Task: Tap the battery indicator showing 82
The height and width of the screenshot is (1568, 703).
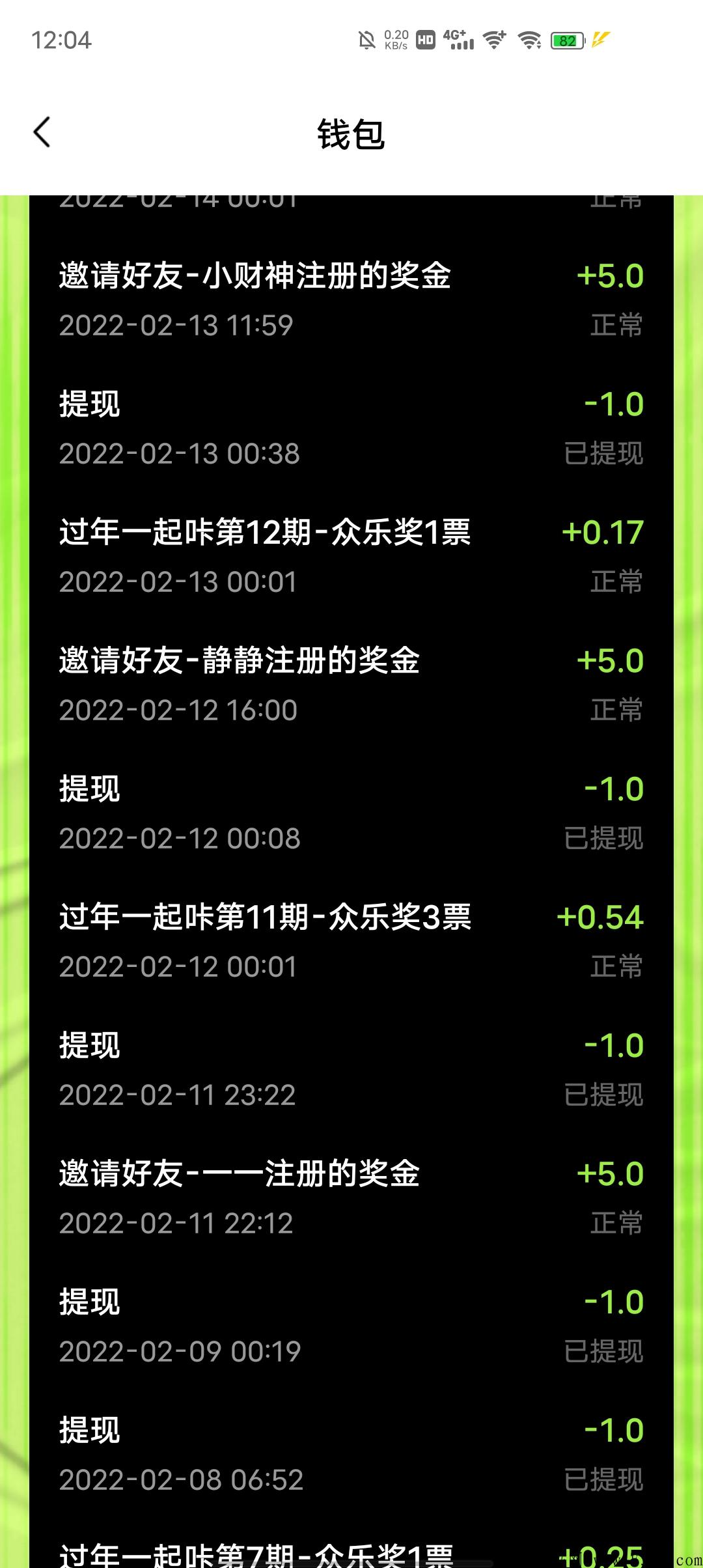Action: click(x=566, y=40)
